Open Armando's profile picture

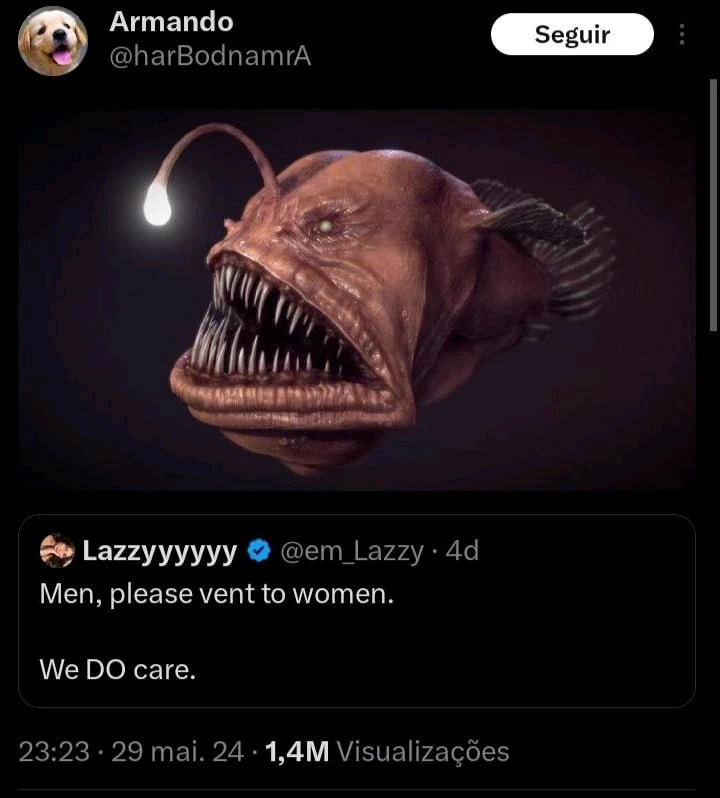pos(53,41)
